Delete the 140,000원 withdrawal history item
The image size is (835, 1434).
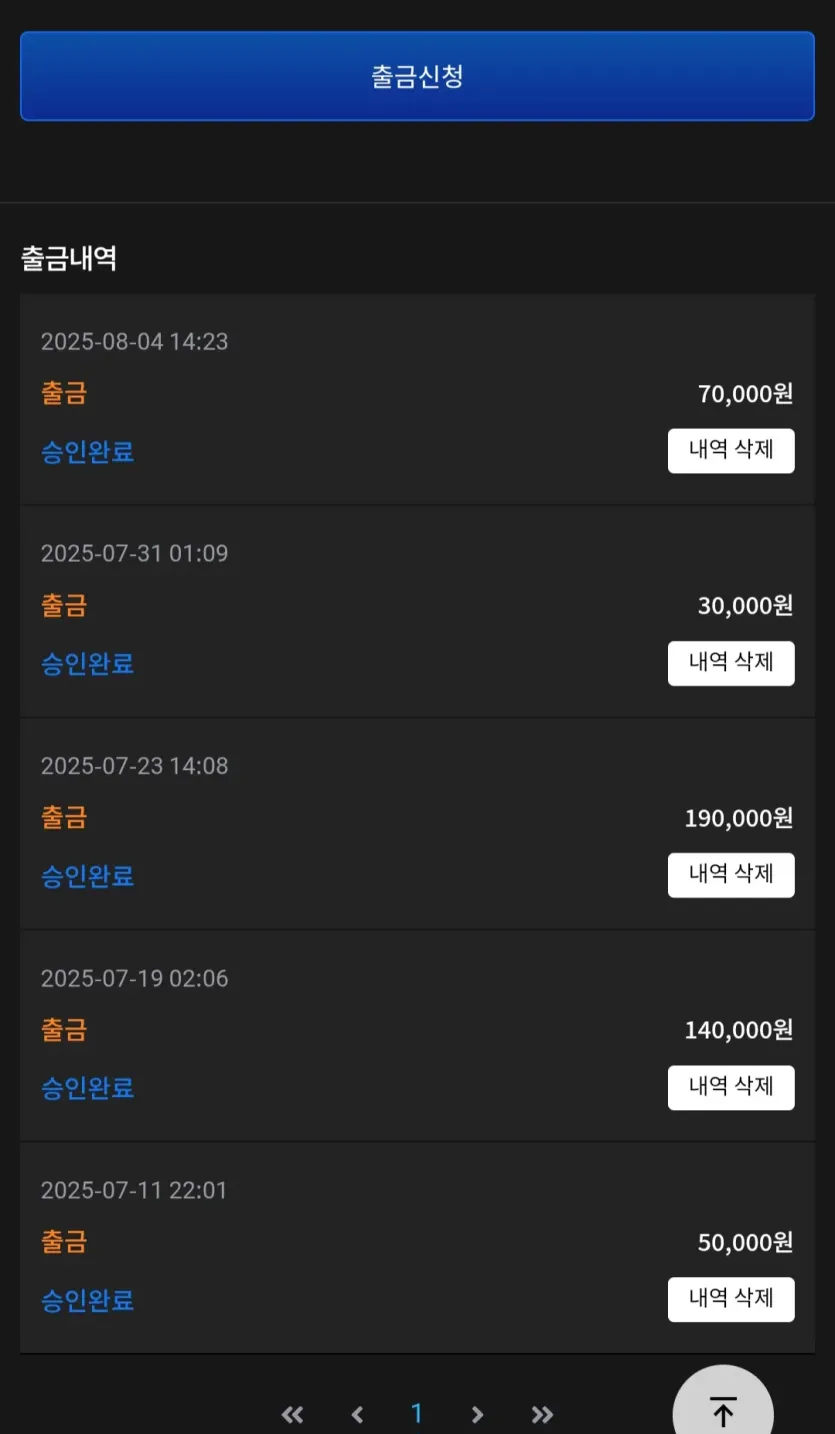(731, 1087)
